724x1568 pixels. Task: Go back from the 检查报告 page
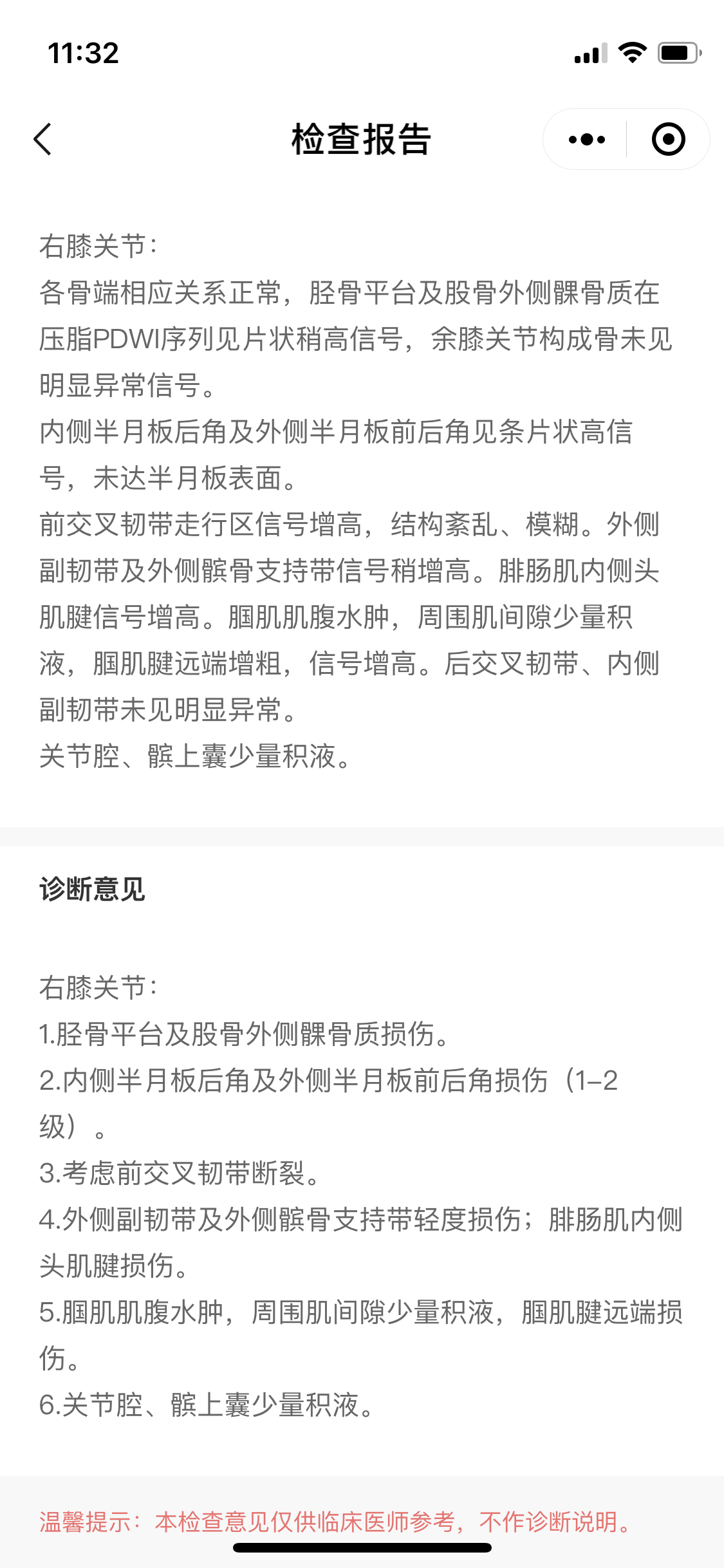(42, 139)
